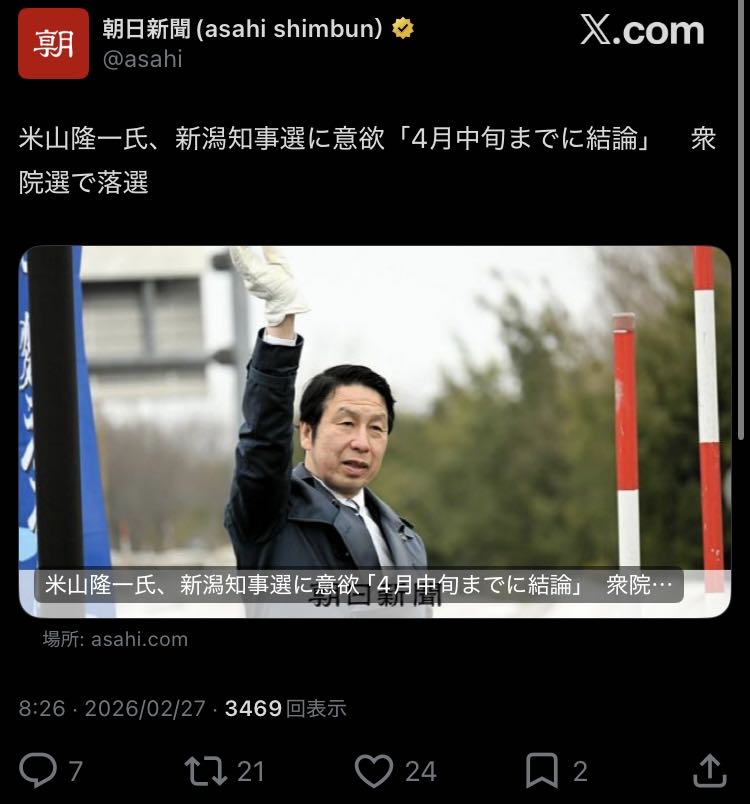Open the asahi.com article link card
Image resolution: width=750 pixels, height=804 pixels.
tap(374, 430)
